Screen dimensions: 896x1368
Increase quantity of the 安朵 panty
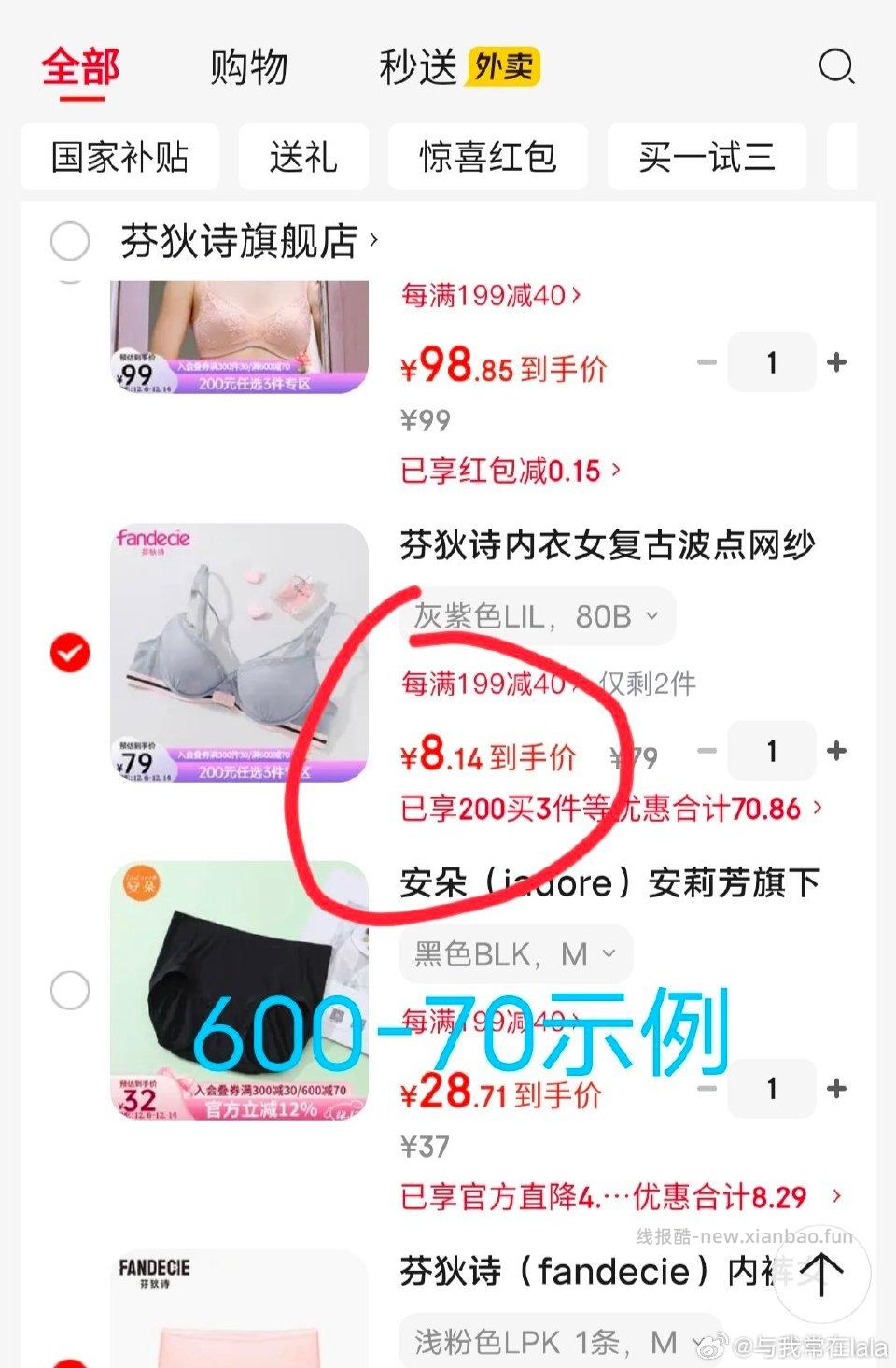[837, 1089]
